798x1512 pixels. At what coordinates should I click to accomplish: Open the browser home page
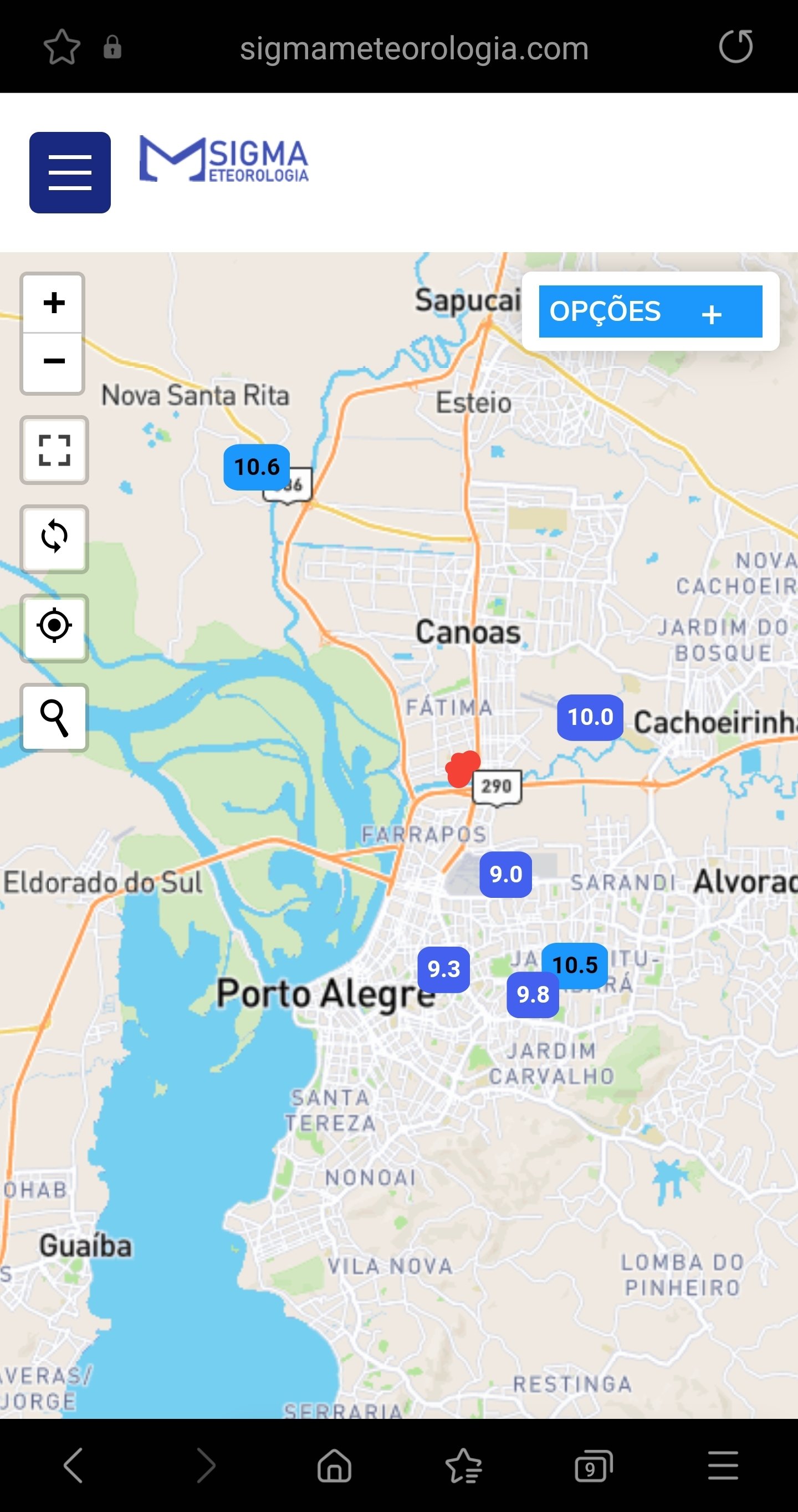(335, 1465)
